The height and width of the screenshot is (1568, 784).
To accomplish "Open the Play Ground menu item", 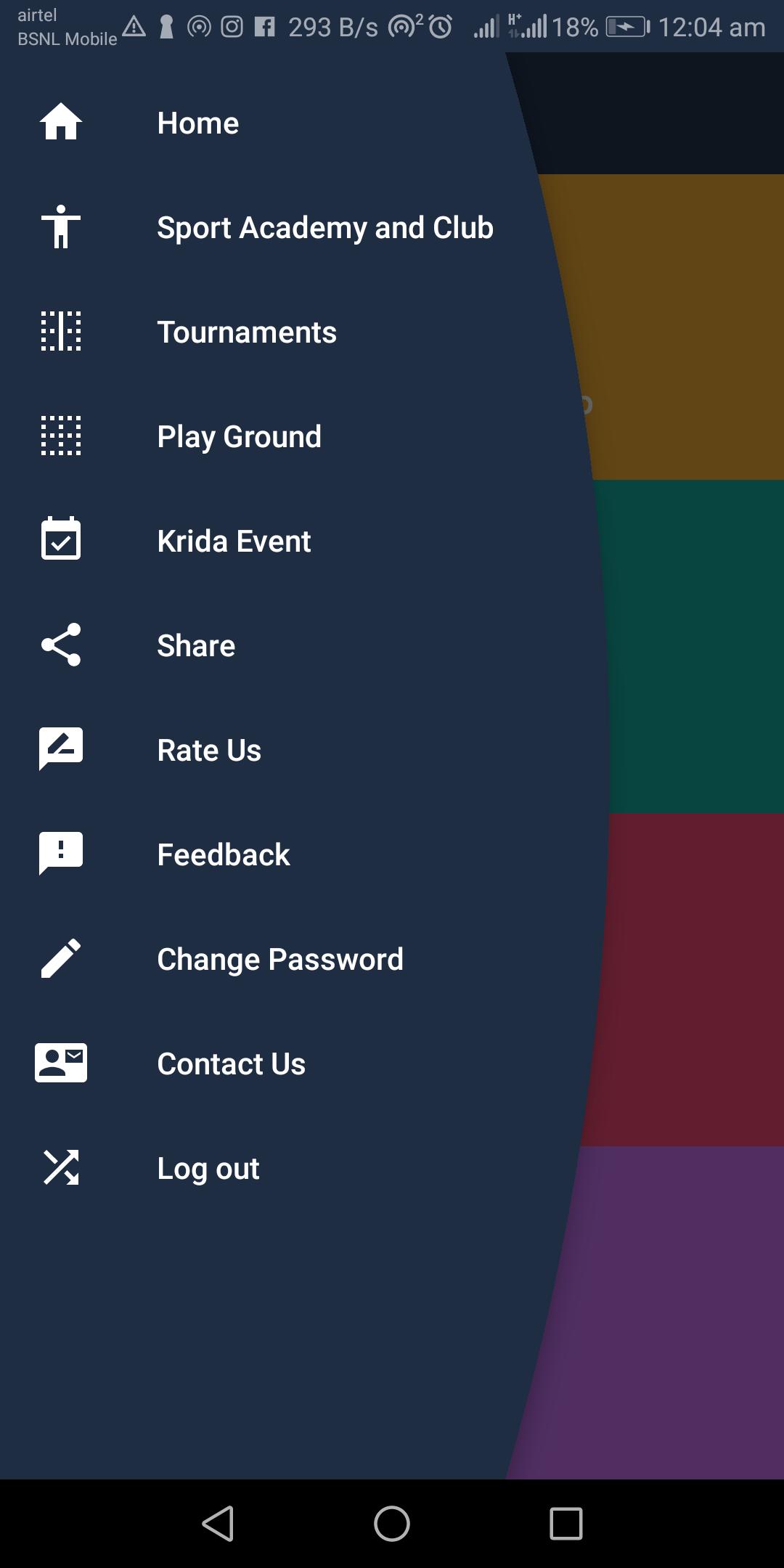I will tap(239, 437).
